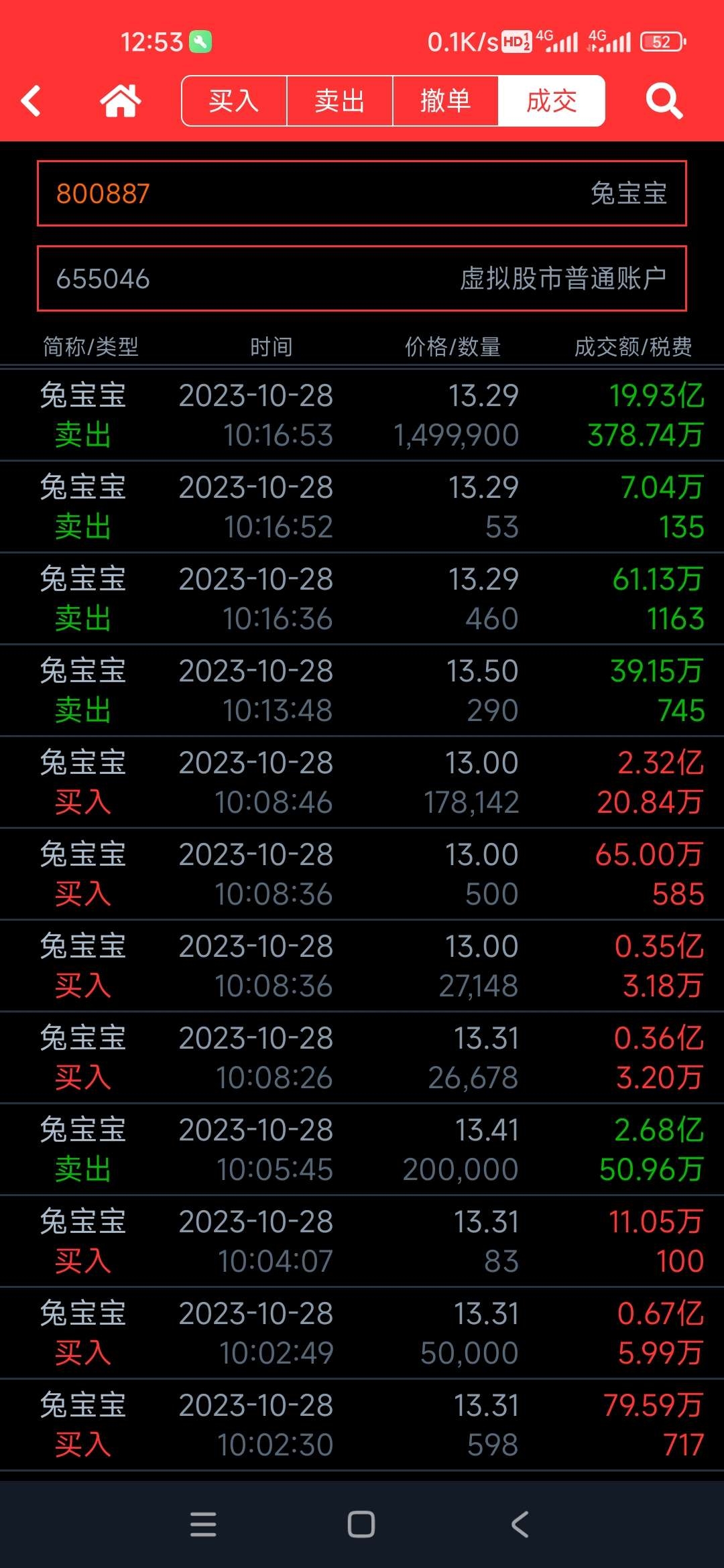Tap the system home button

(x=361, y=1524)
